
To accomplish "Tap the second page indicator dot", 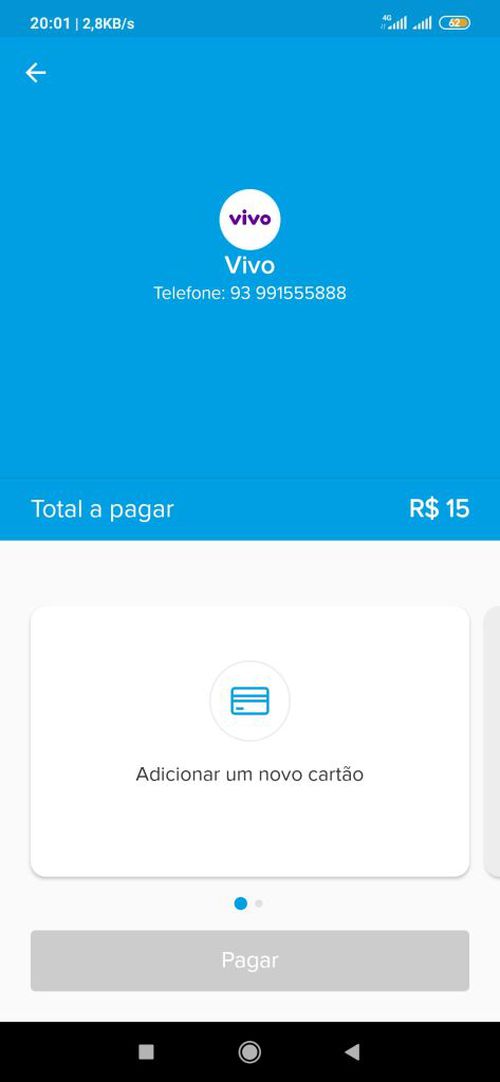I will [259, 903].
